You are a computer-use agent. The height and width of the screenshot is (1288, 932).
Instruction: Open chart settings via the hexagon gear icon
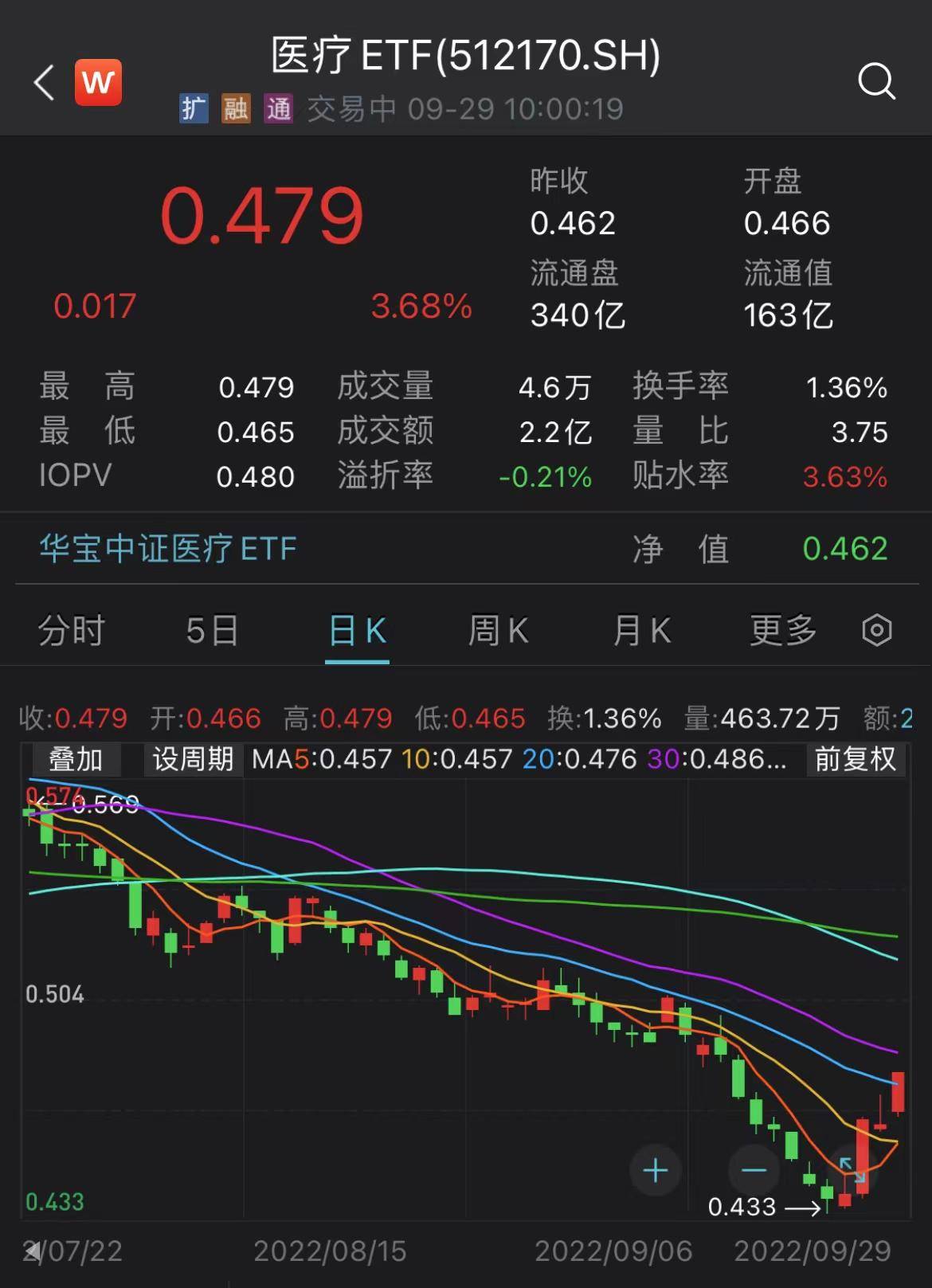876,630
